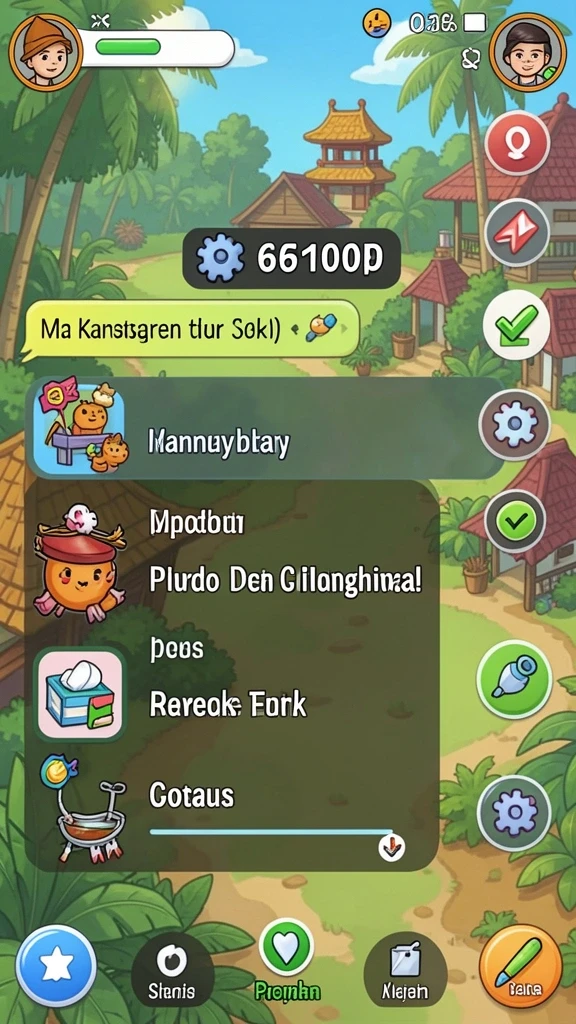Tap the green checkmark on white circle
This screenshot has height=1024, width=576.
coord(516,324)
